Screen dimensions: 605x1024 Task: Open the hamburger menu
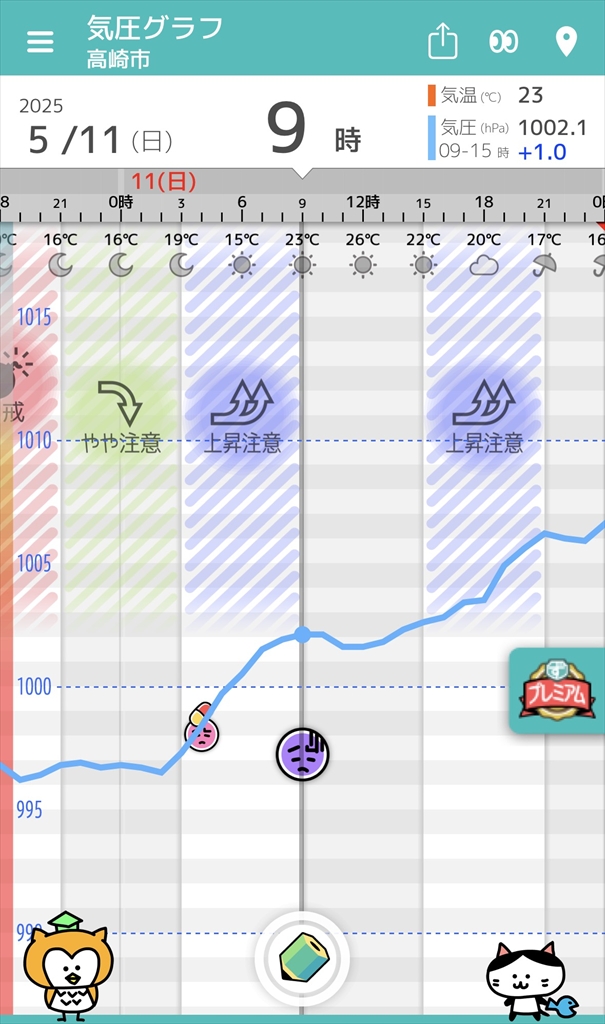(x=40, y=42)
